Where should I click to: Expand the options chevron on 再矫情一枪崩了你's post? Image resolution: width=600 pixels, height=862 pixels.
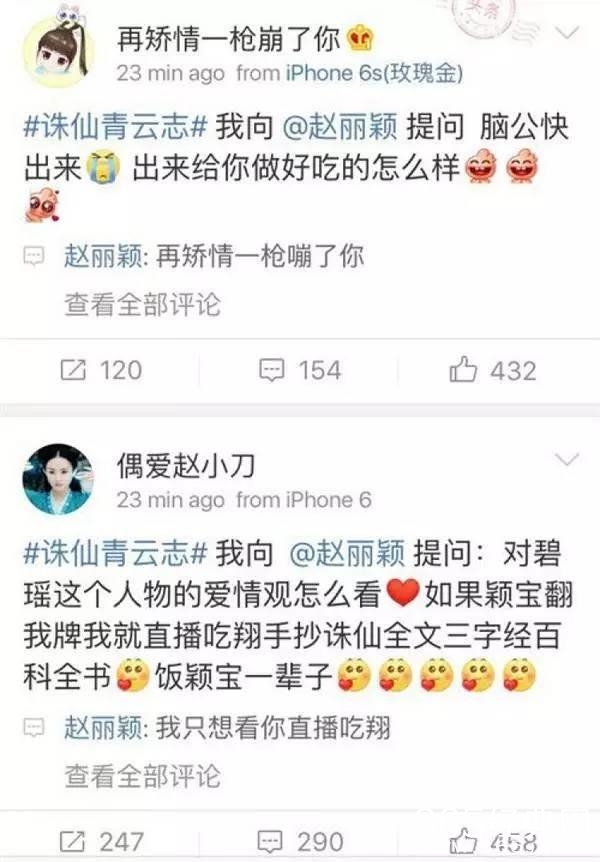click(x=567, y=33)
